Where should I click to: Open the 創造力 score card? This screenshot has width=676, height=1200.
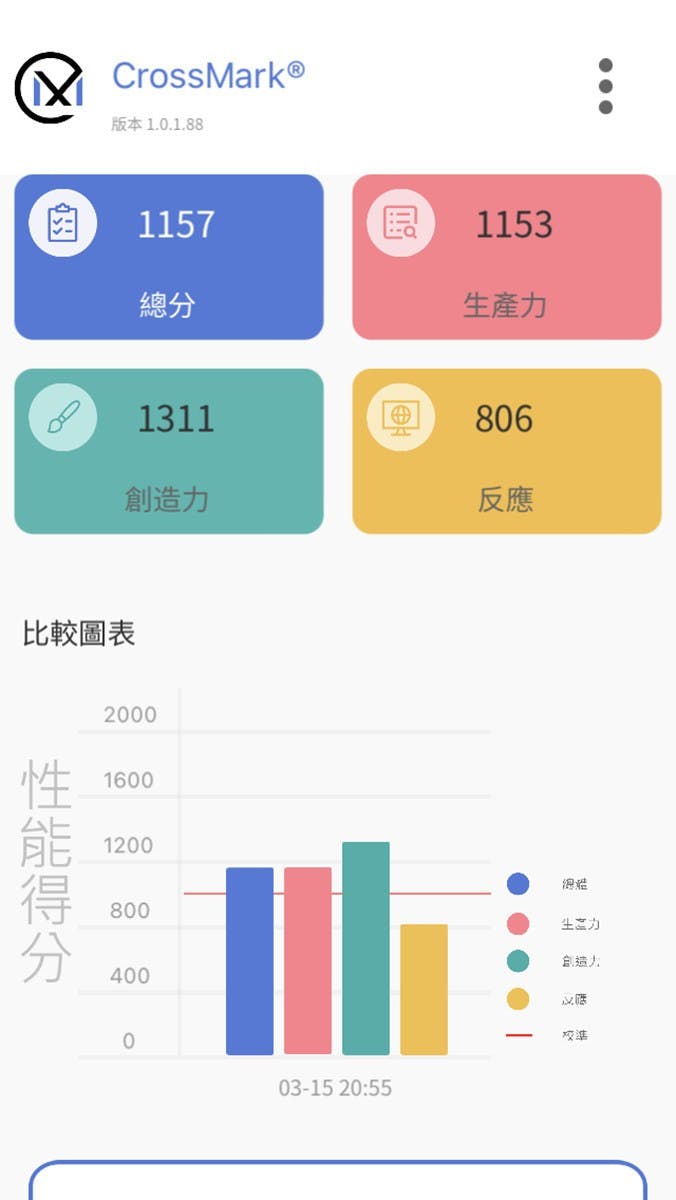click(x=169, y=452)
